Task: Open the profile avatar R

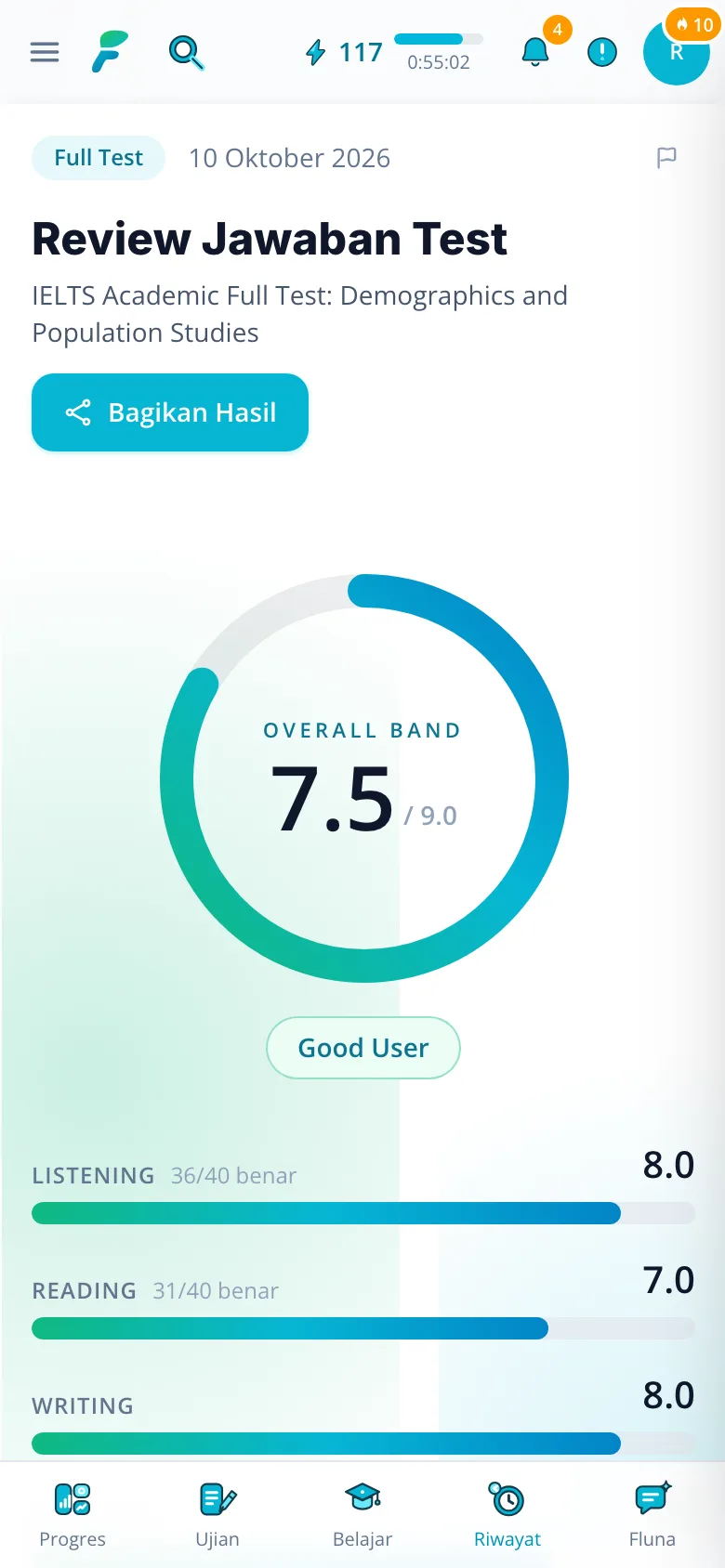Action: pos(677,52)
